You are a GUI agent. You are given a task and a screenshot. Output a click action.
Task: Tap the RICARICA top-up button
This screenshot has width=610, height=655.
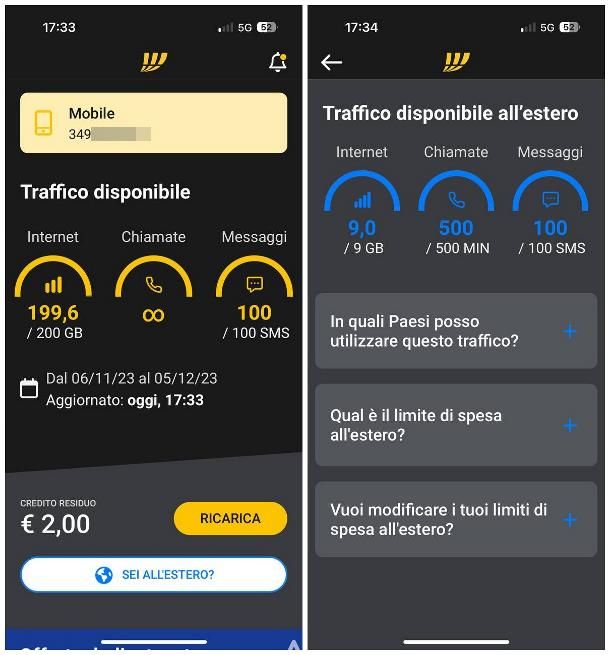(230, 518)
